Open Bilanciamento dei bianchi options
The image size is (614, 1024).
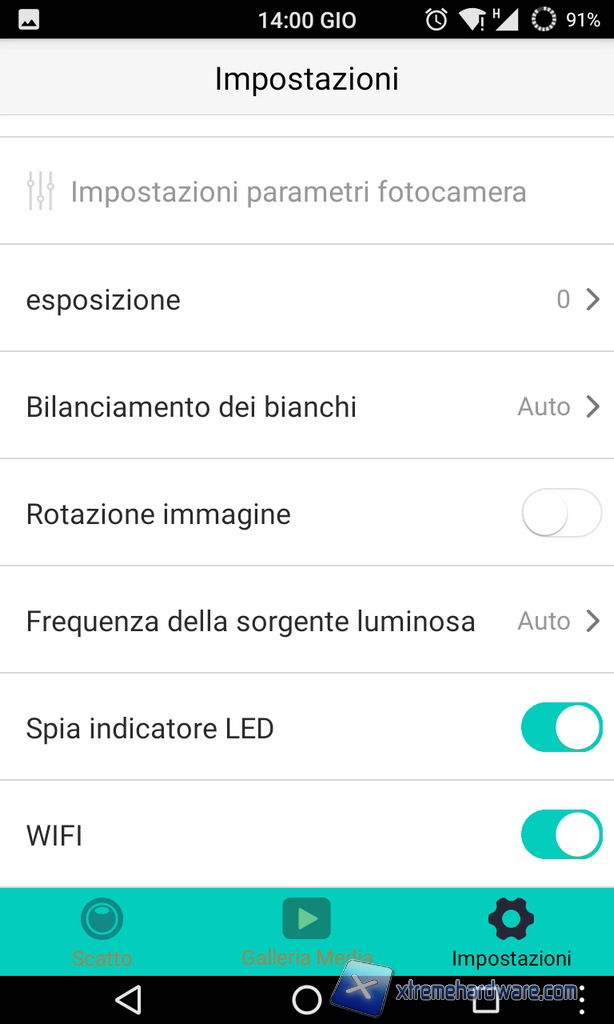pyautogui.click(x=306, y=407)
